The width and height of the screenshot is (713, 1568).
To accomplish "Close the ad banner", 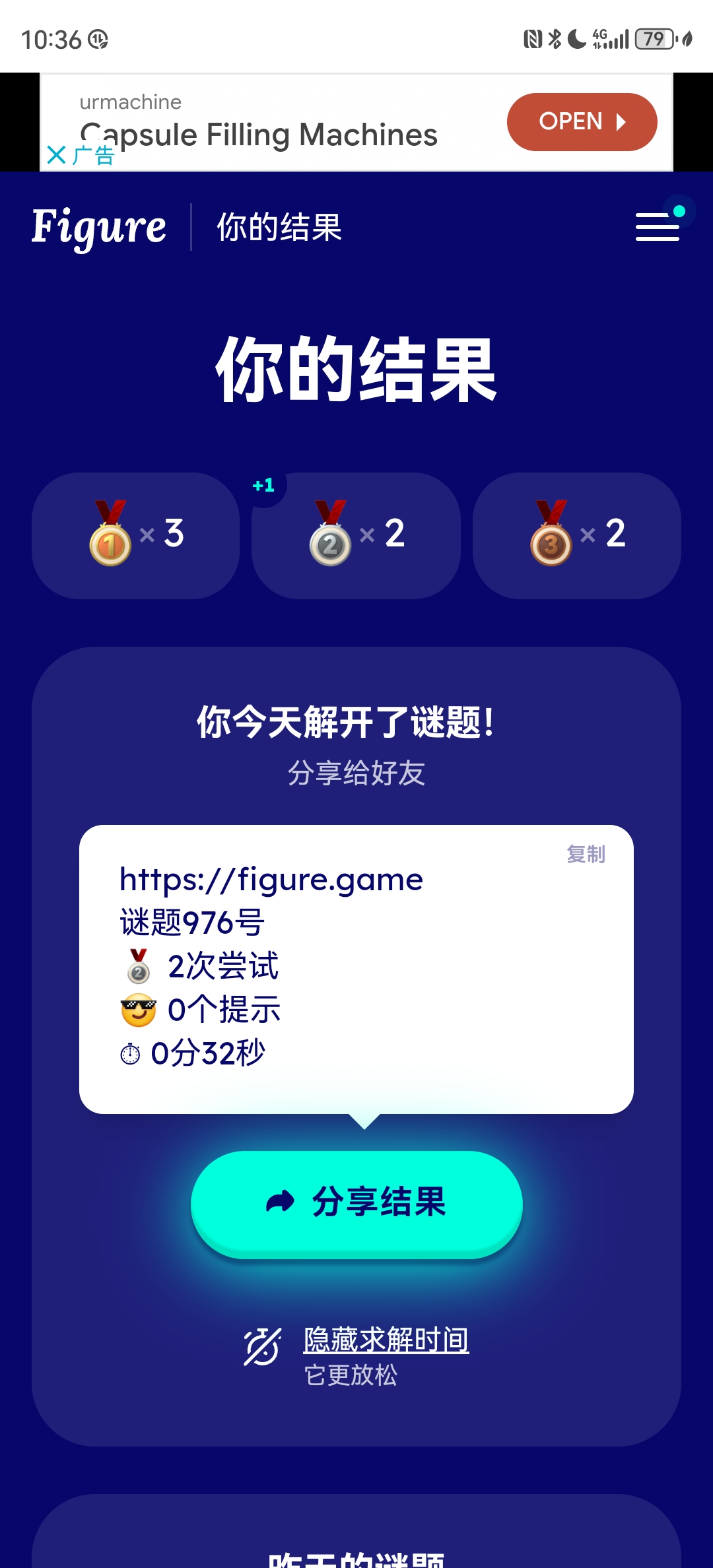I will 57,155.
